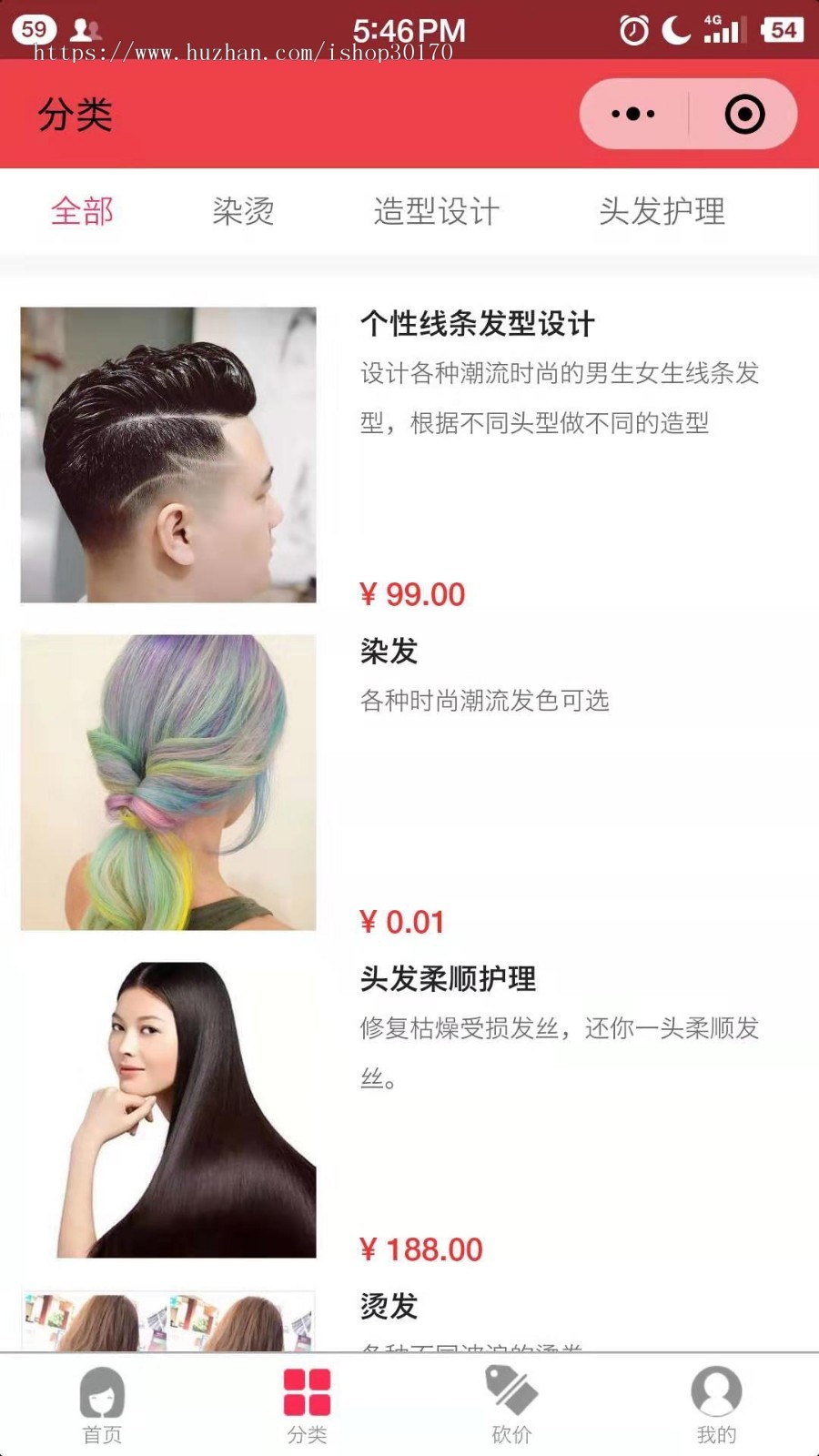Open the 我的 profile tab
The height and width of the screenshot is (1456, 819).
click(716, 1405)
